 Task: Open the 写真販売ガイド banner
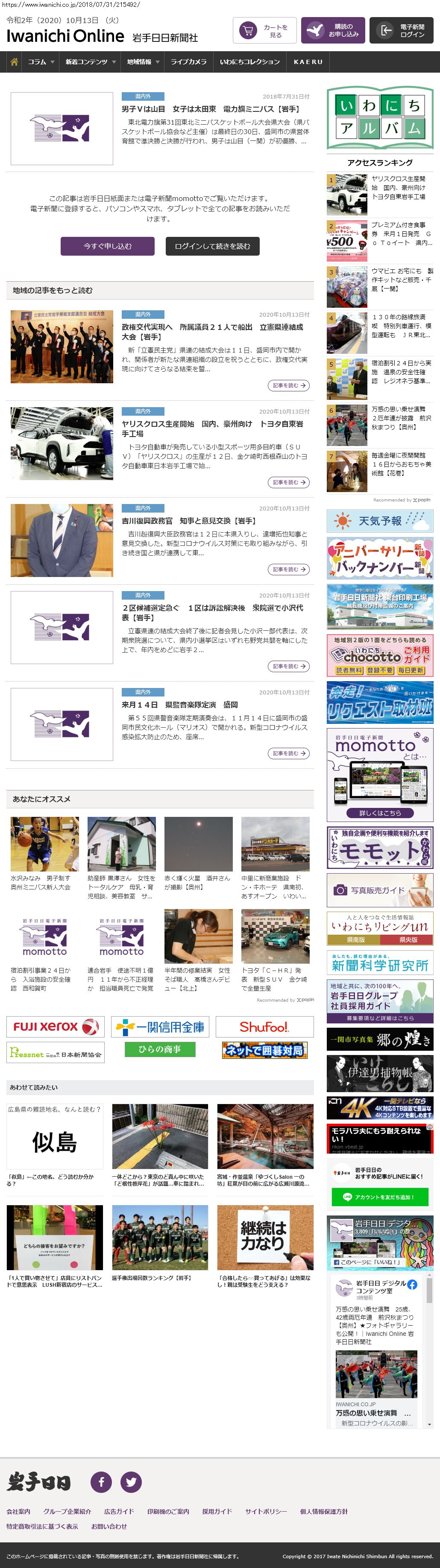coord(380,890)
